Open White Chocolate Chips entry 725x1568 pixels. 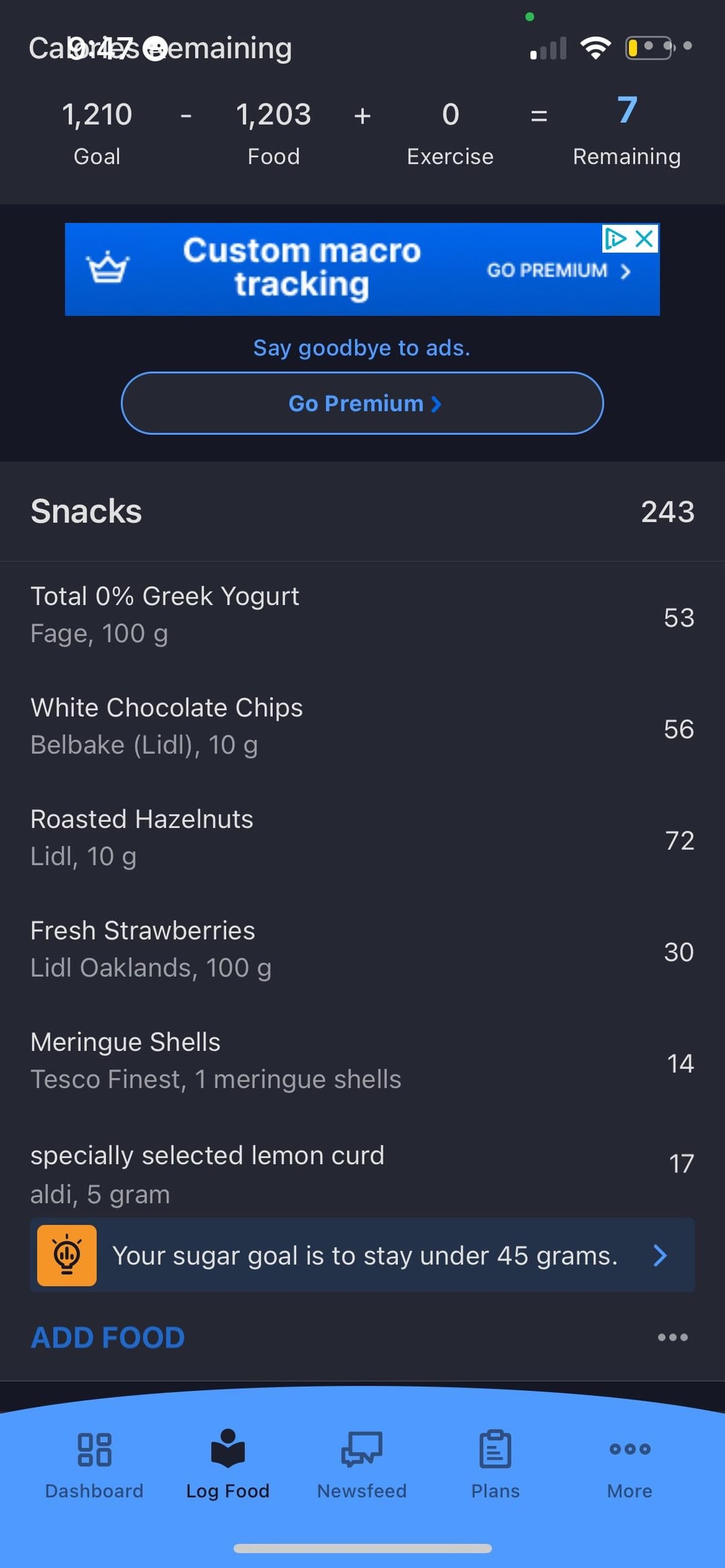coord(362,727)
